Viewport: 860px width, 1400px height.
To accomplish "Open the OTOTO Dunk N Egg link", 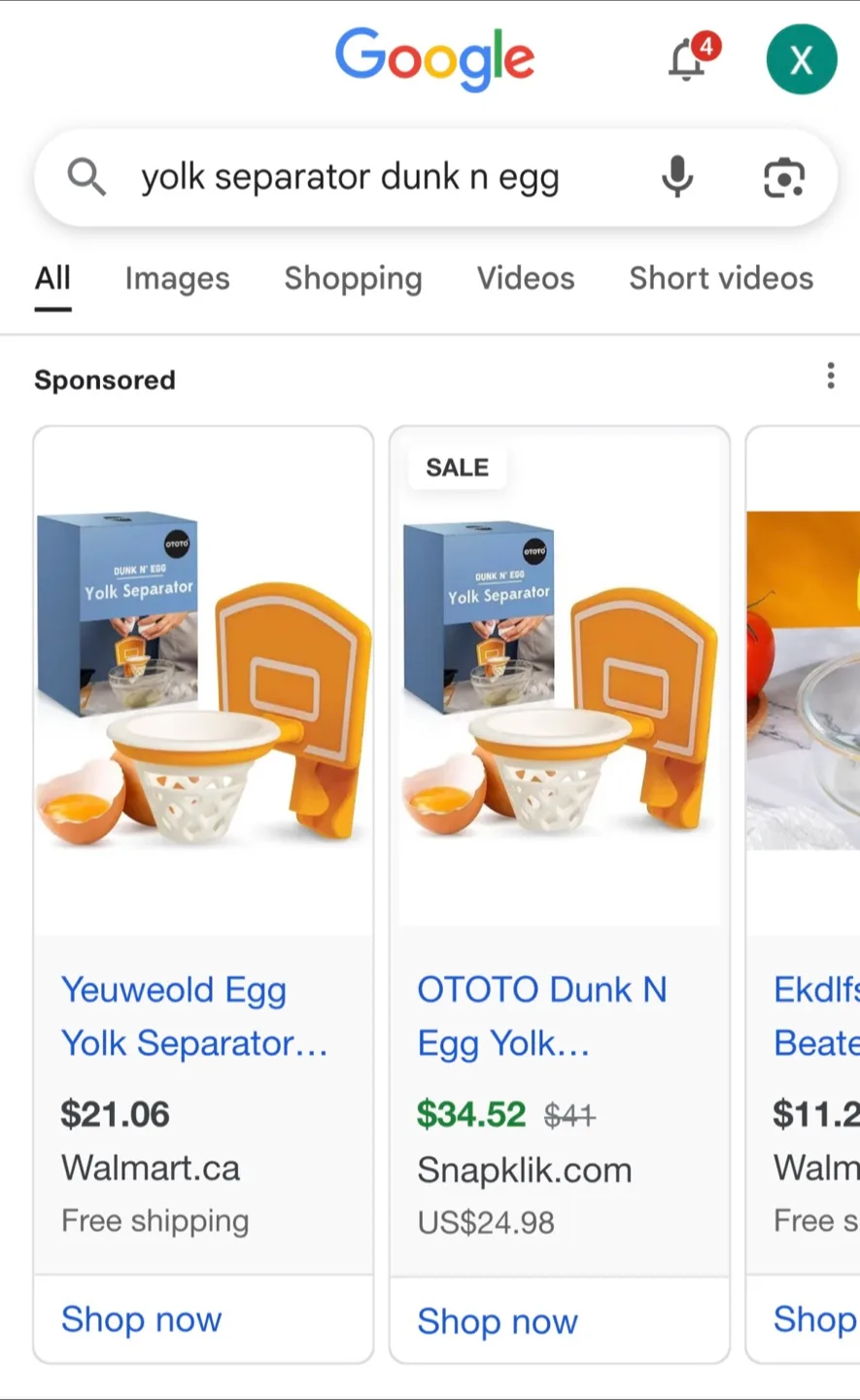I will coord(541,1016).
